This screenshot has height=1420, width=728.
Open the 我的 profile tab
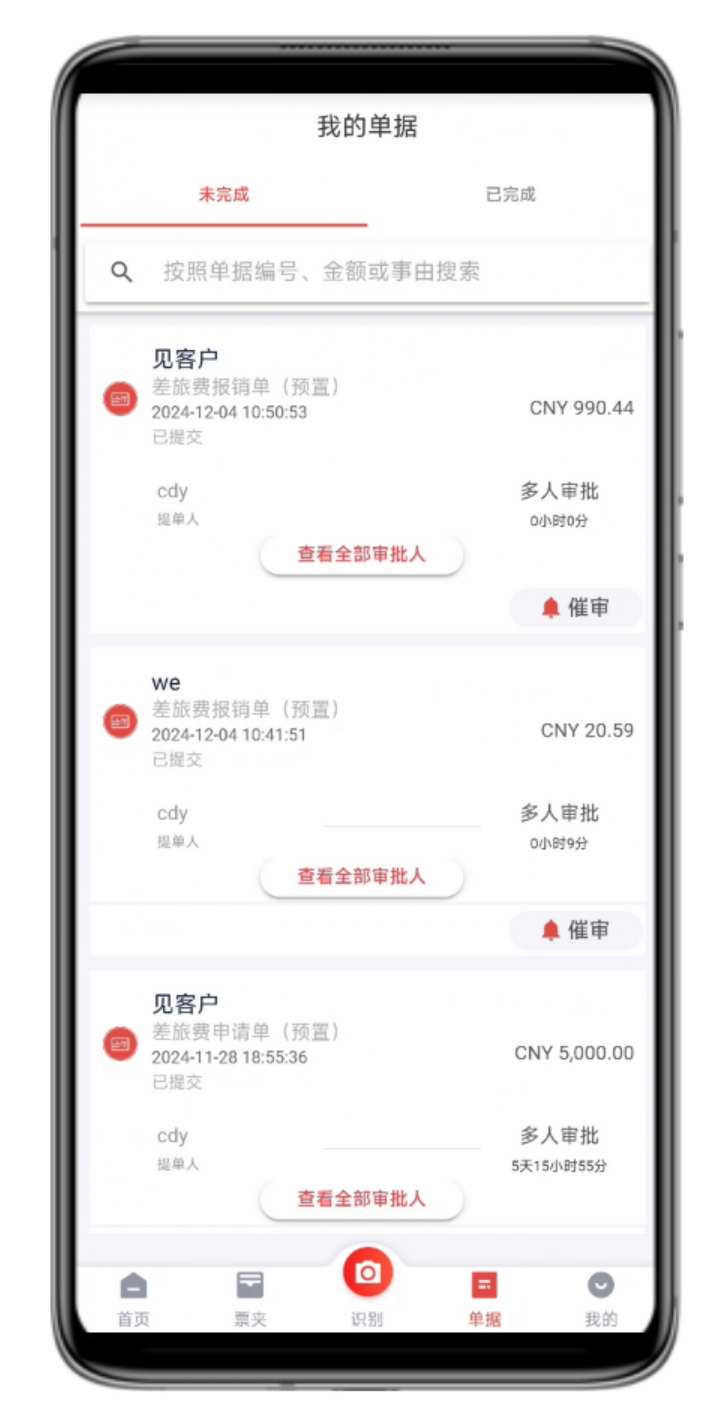click(600, 1298)
